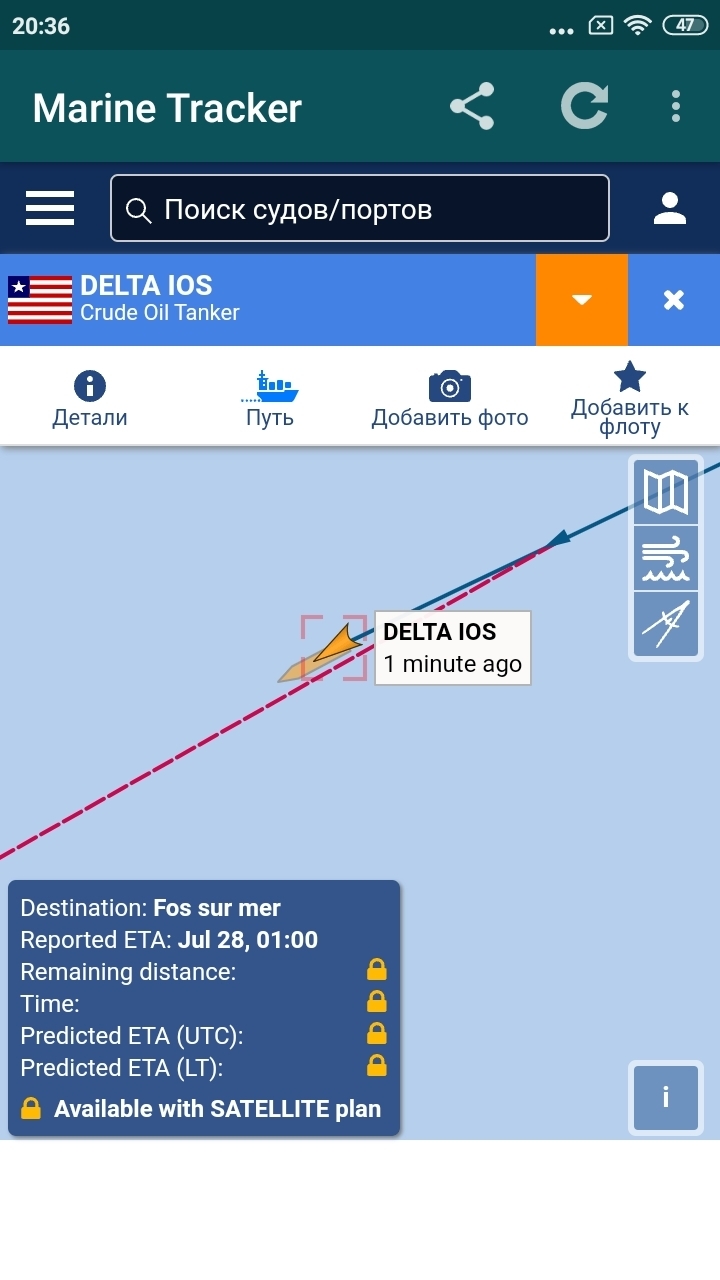Tap the info button on the map
720x1280 pixels.
point(665,1097)
